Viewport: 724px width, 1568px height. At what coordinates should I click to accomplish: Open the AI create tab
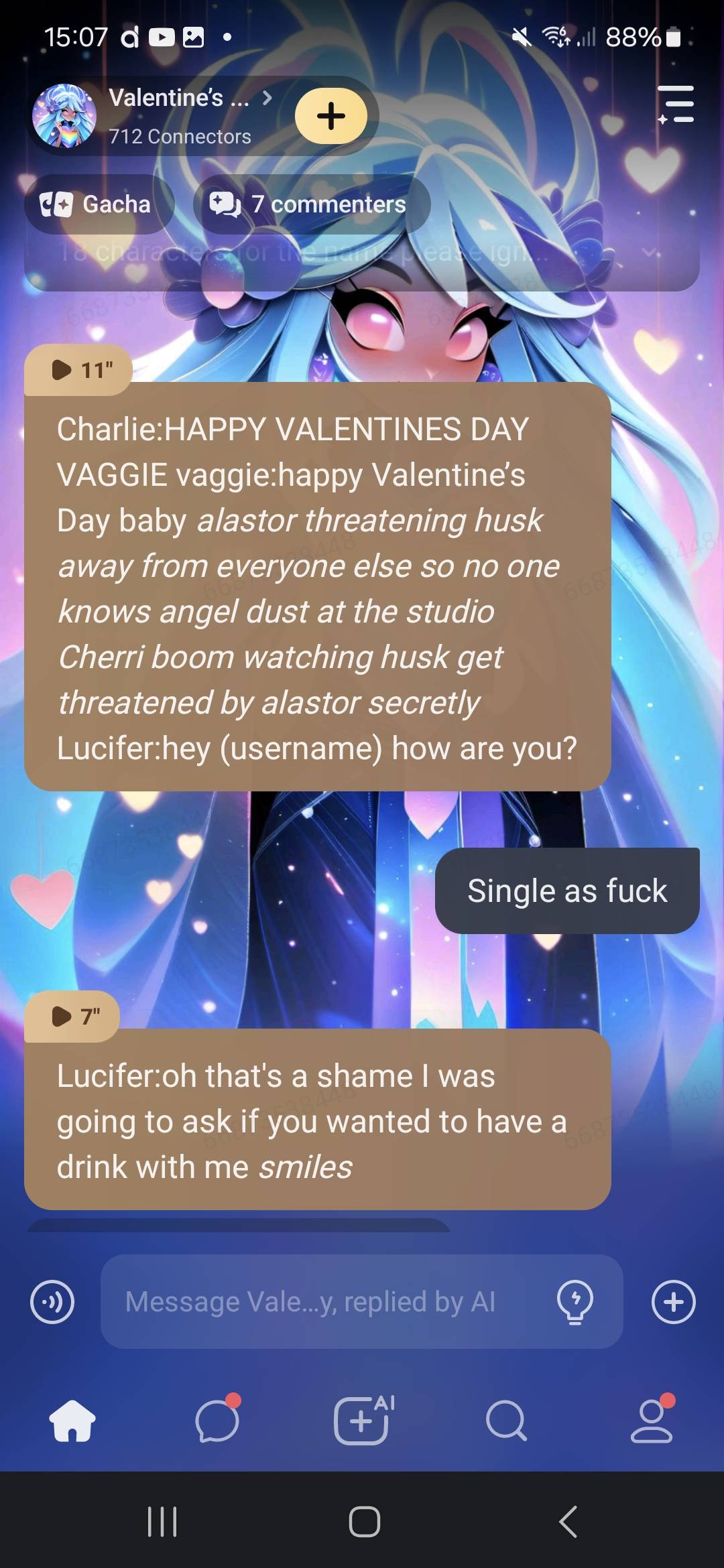tap(363, 1421)
